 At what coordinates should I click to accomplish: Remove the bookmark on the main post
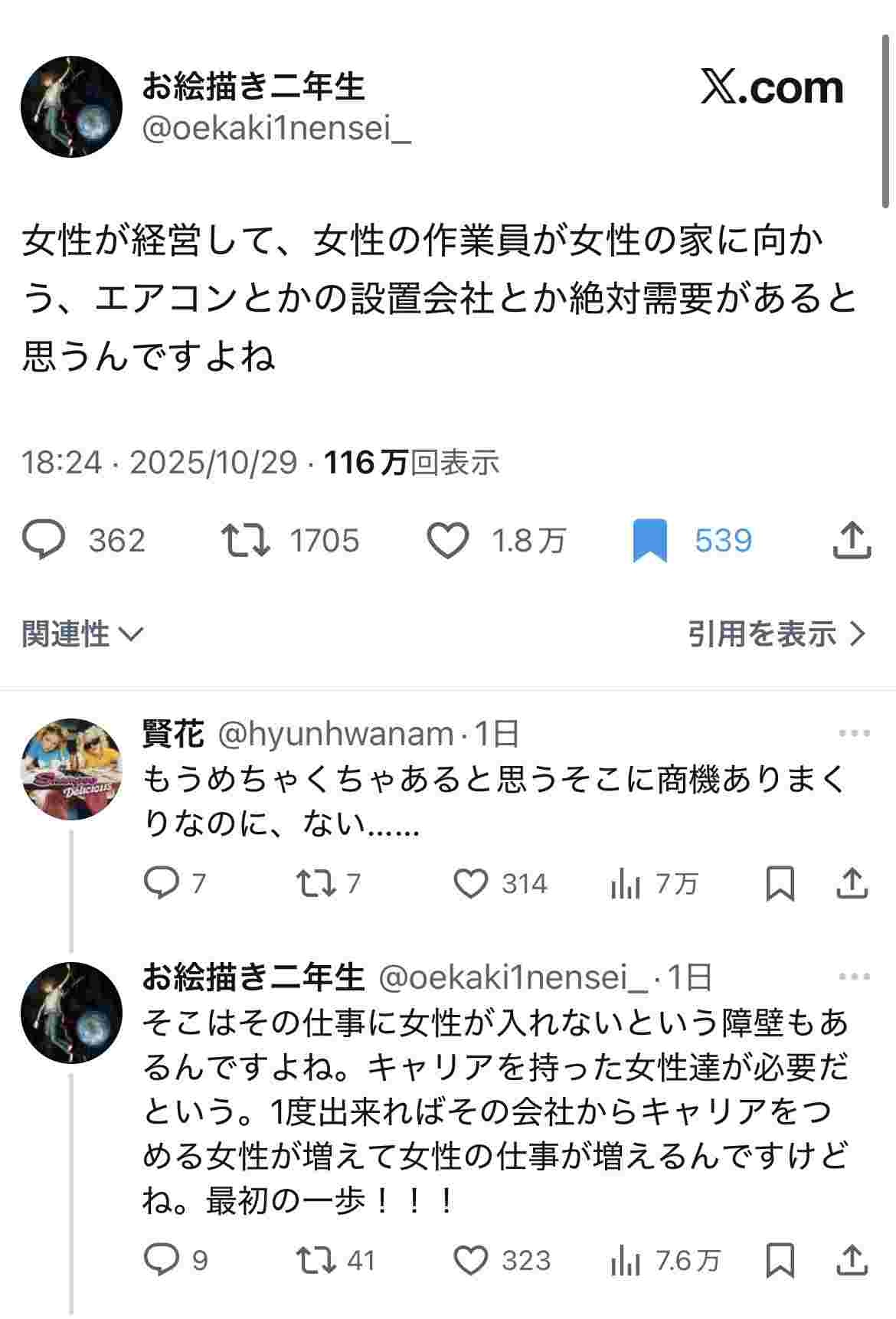[x=649, y=540]
